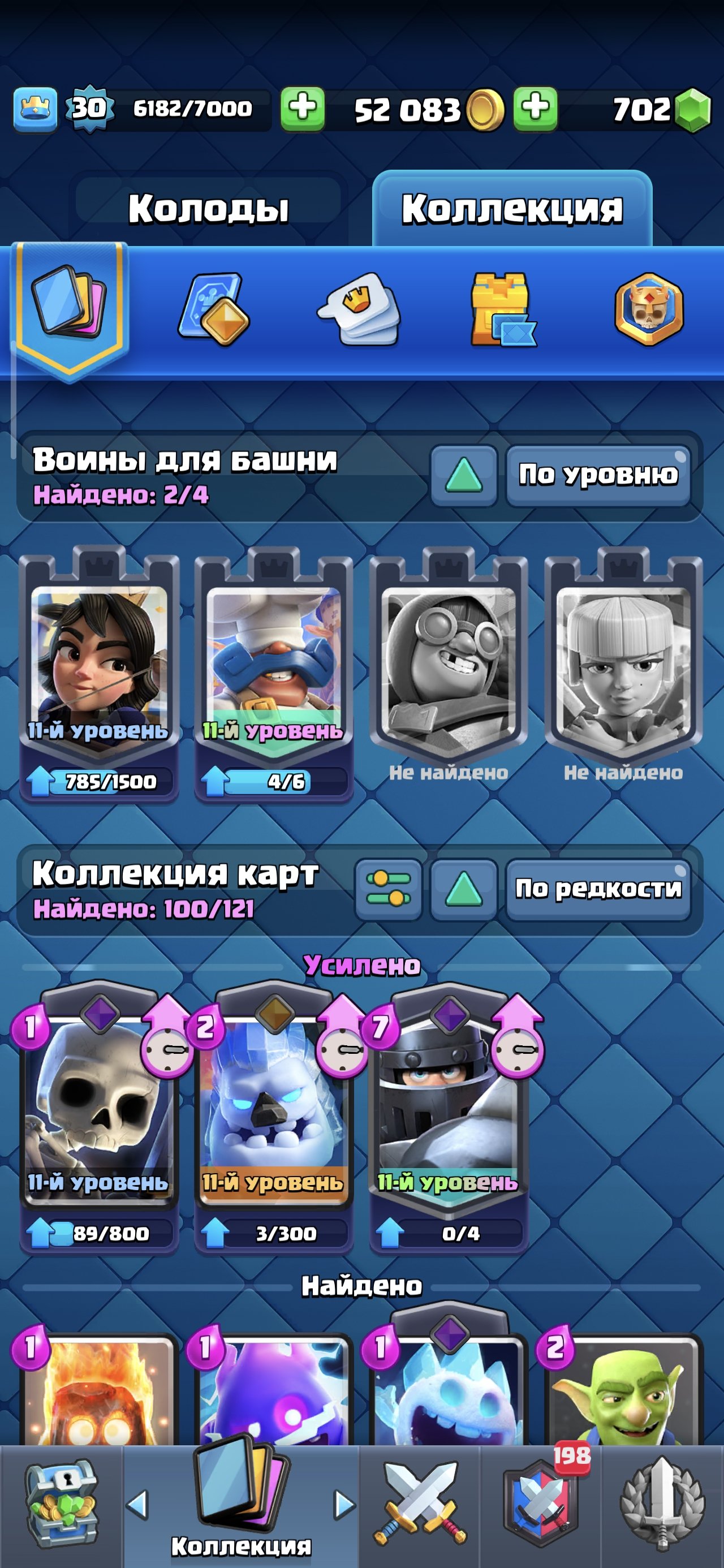Open the emotes tab with crown bubble
This screenshot has width=724, height=1568.
pos(358,309)
